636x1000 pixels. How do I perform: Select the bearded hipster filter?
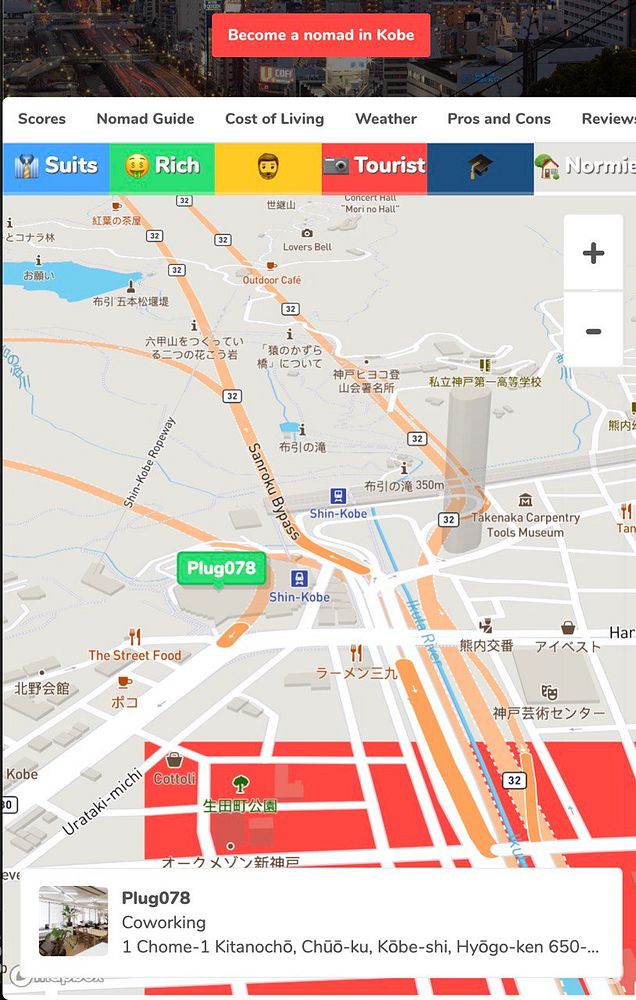point(267,166)
